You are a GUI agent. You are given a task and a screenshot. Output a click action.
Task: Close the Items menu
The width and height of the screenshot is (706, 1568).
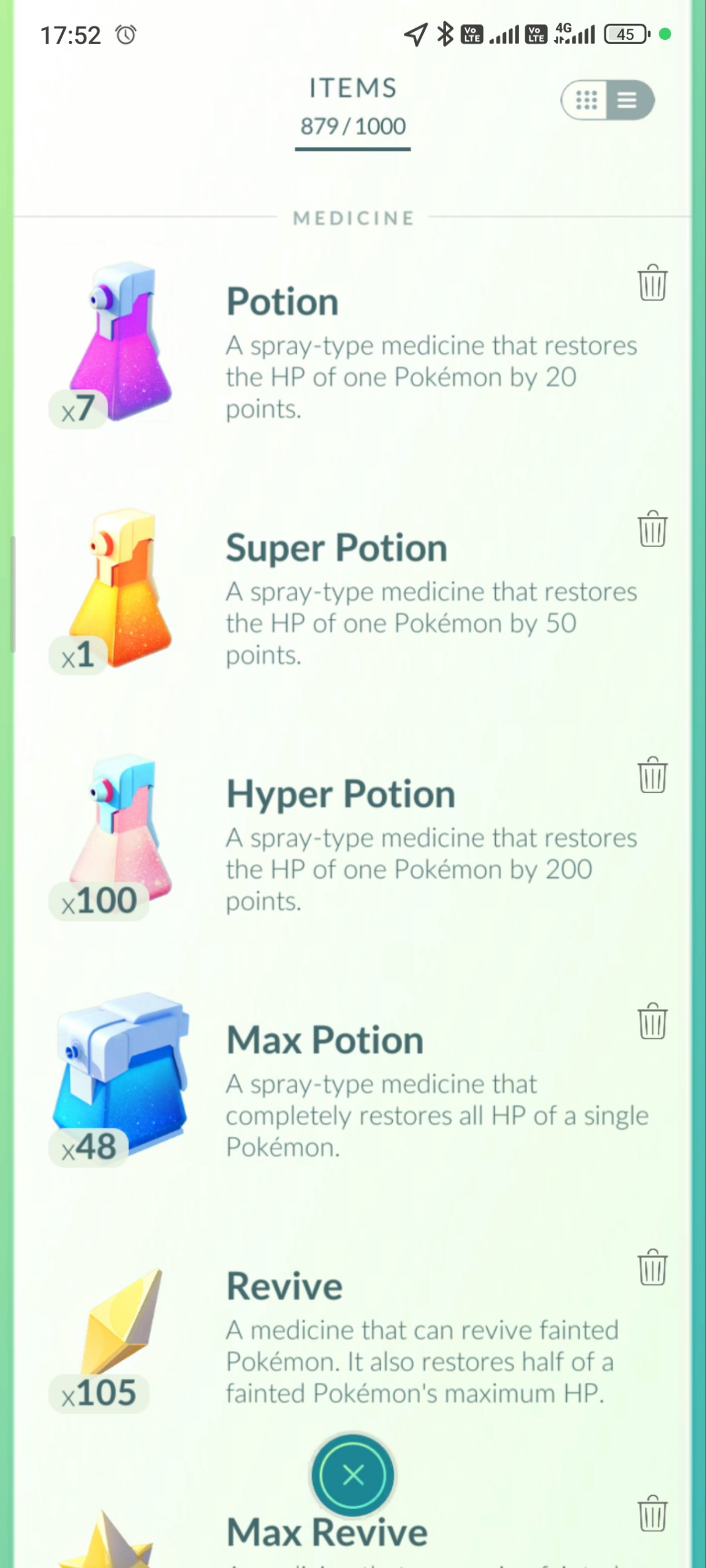[353, 1475]
